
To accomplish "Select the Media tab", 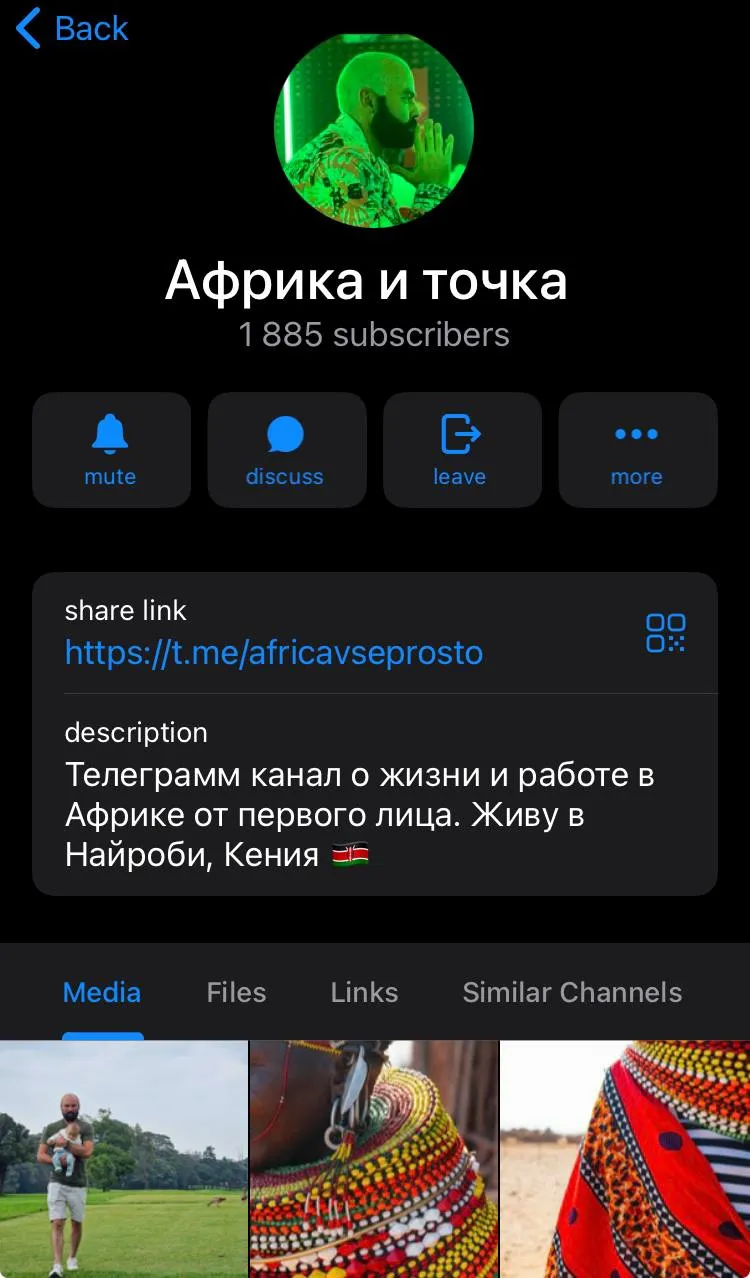I will pos(102,992).
